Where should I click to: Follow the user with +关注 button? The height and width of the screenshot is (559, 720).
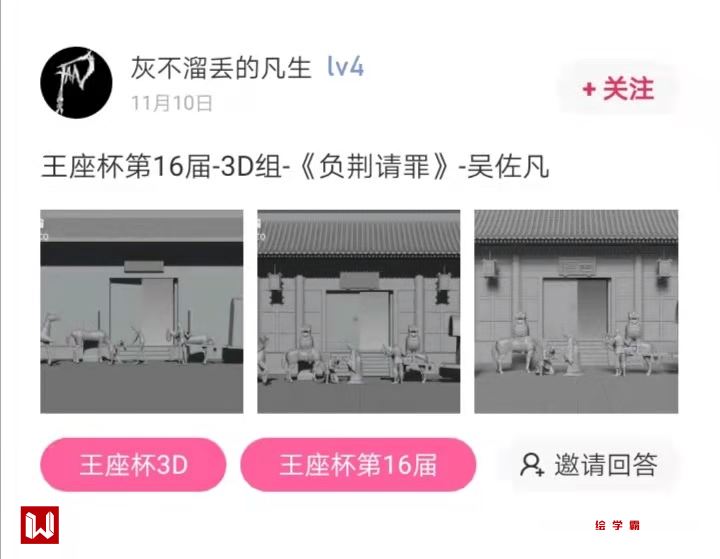point(618,89)
